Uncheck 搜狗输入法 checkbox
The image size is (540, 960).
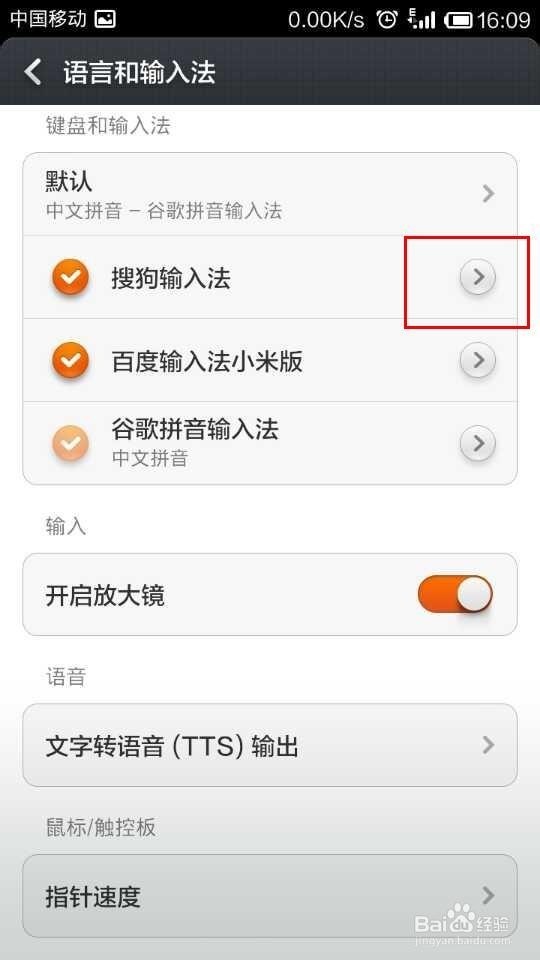coord(70,278)
